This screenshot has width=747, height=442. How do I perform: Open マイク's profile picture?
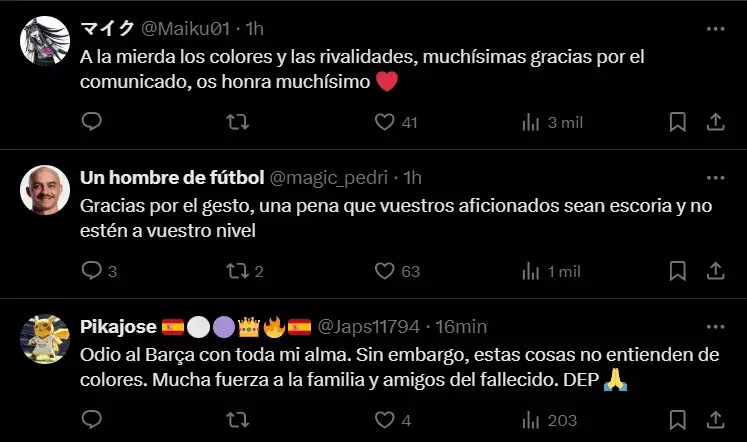(x=44, y=40)
